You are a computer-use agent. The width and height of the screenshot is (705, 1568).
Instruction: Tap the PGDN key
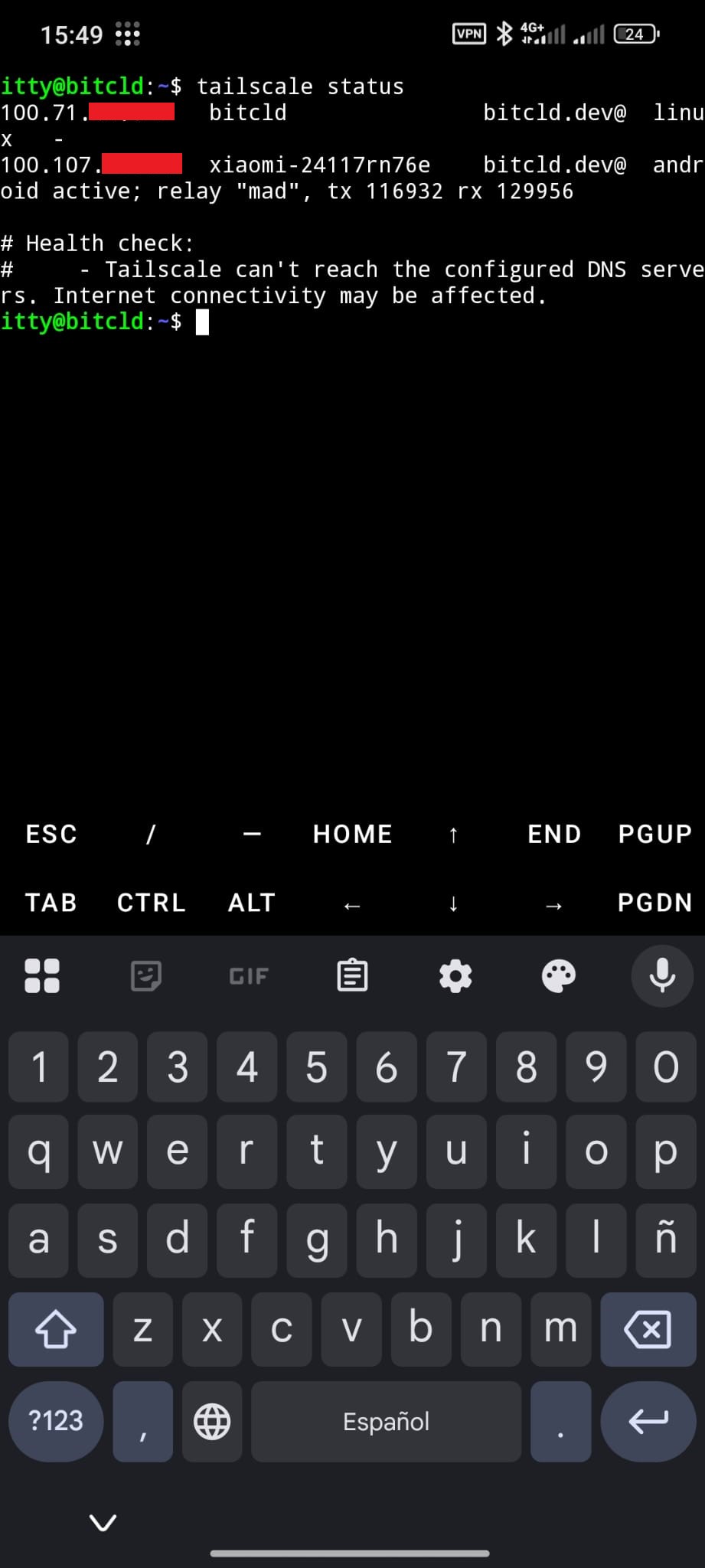(654, 903)
